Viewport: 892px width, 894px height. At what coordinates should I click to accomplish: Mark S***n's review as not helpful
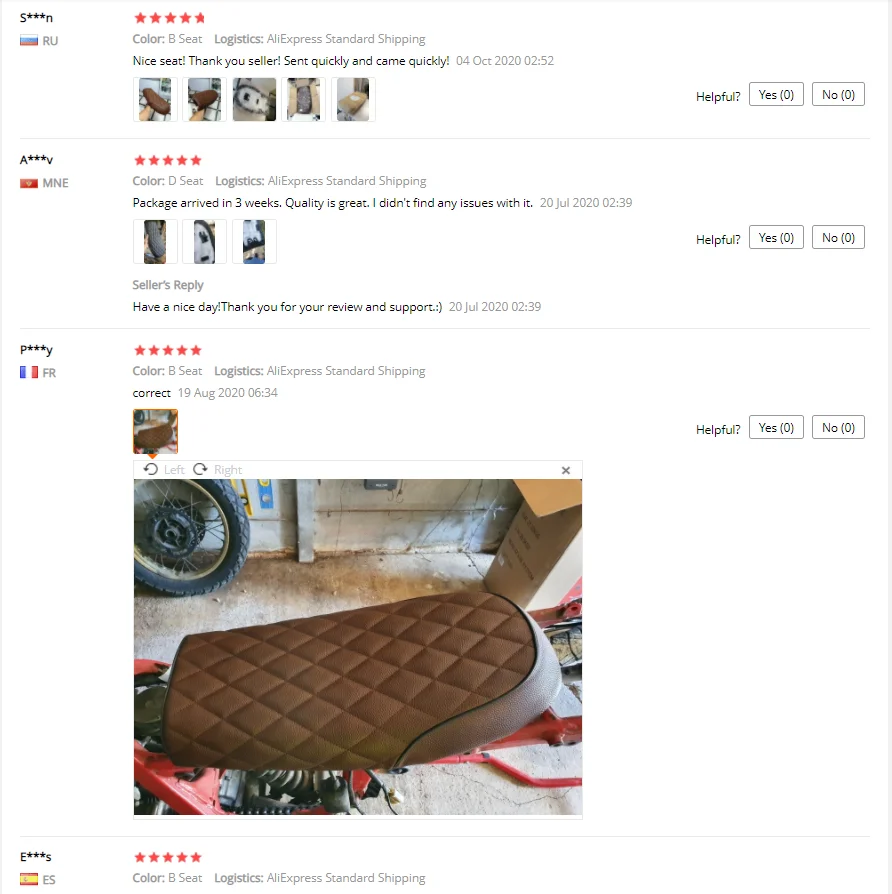pos(838,95)
